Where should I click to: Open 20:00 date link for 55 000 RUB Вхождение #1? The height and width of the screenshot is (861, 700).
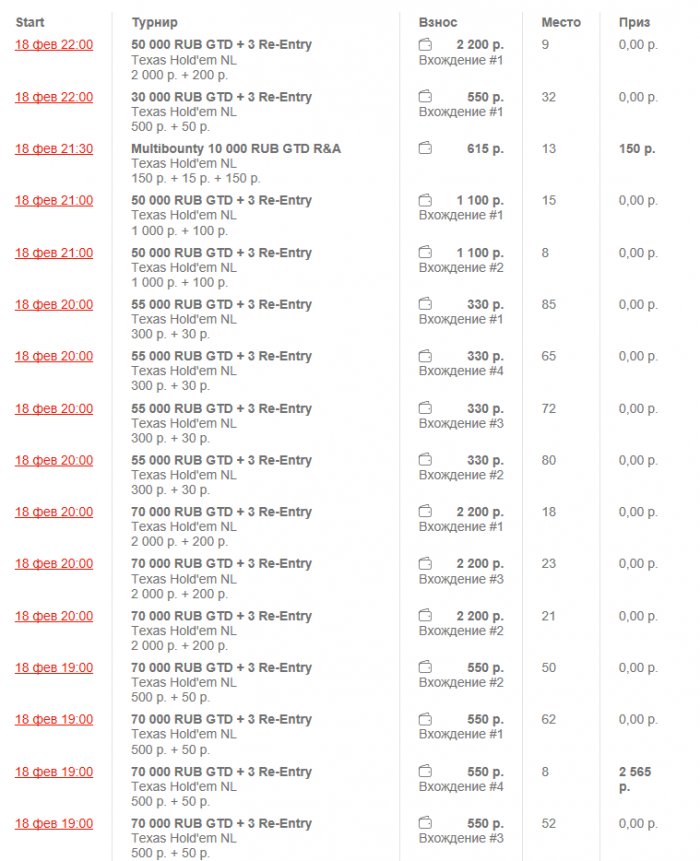coord(54,305)
